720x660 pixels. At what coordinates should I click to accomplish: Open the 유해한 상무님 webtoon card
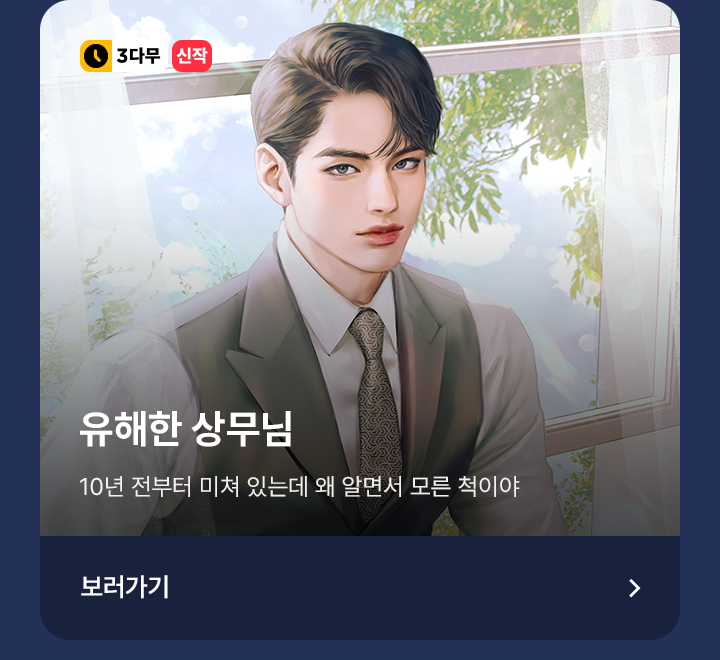tap(360, 270)
